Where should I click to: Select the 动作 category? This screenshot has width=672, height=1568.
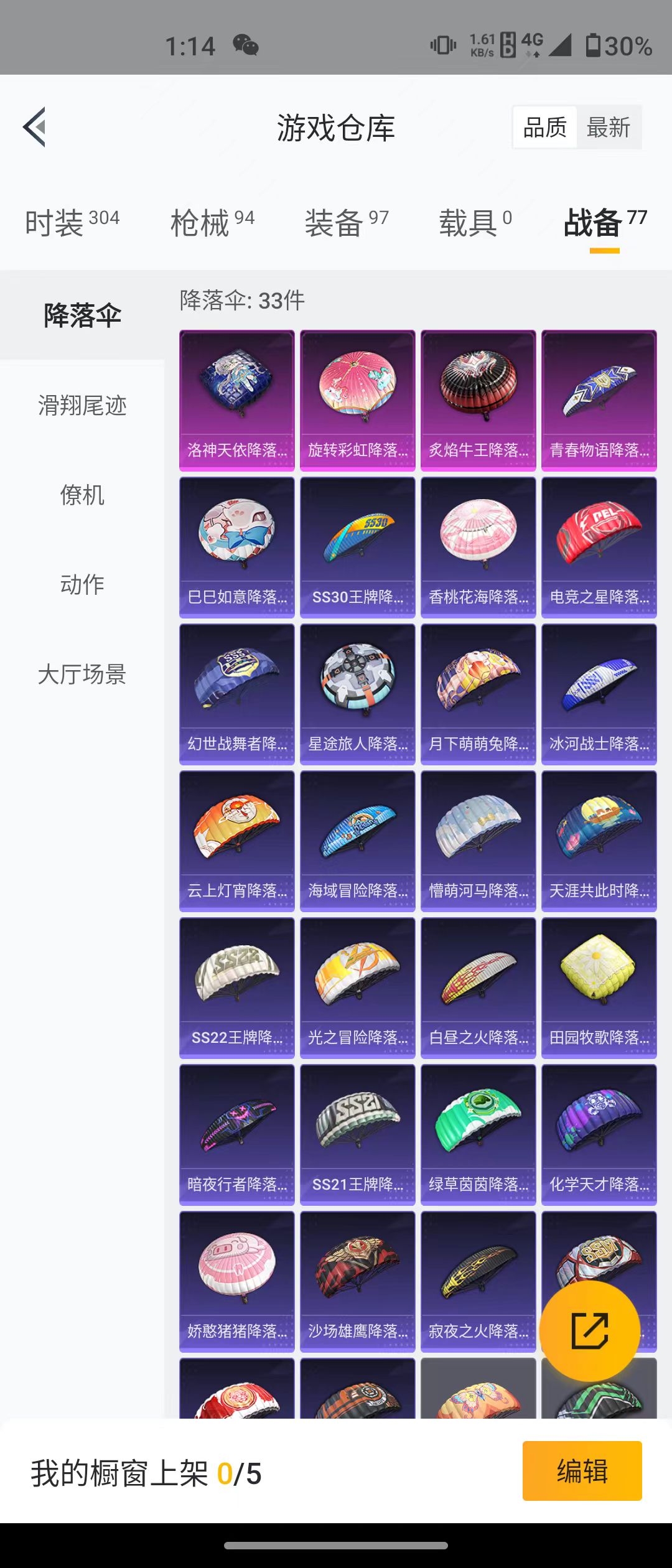coord(82,585)
